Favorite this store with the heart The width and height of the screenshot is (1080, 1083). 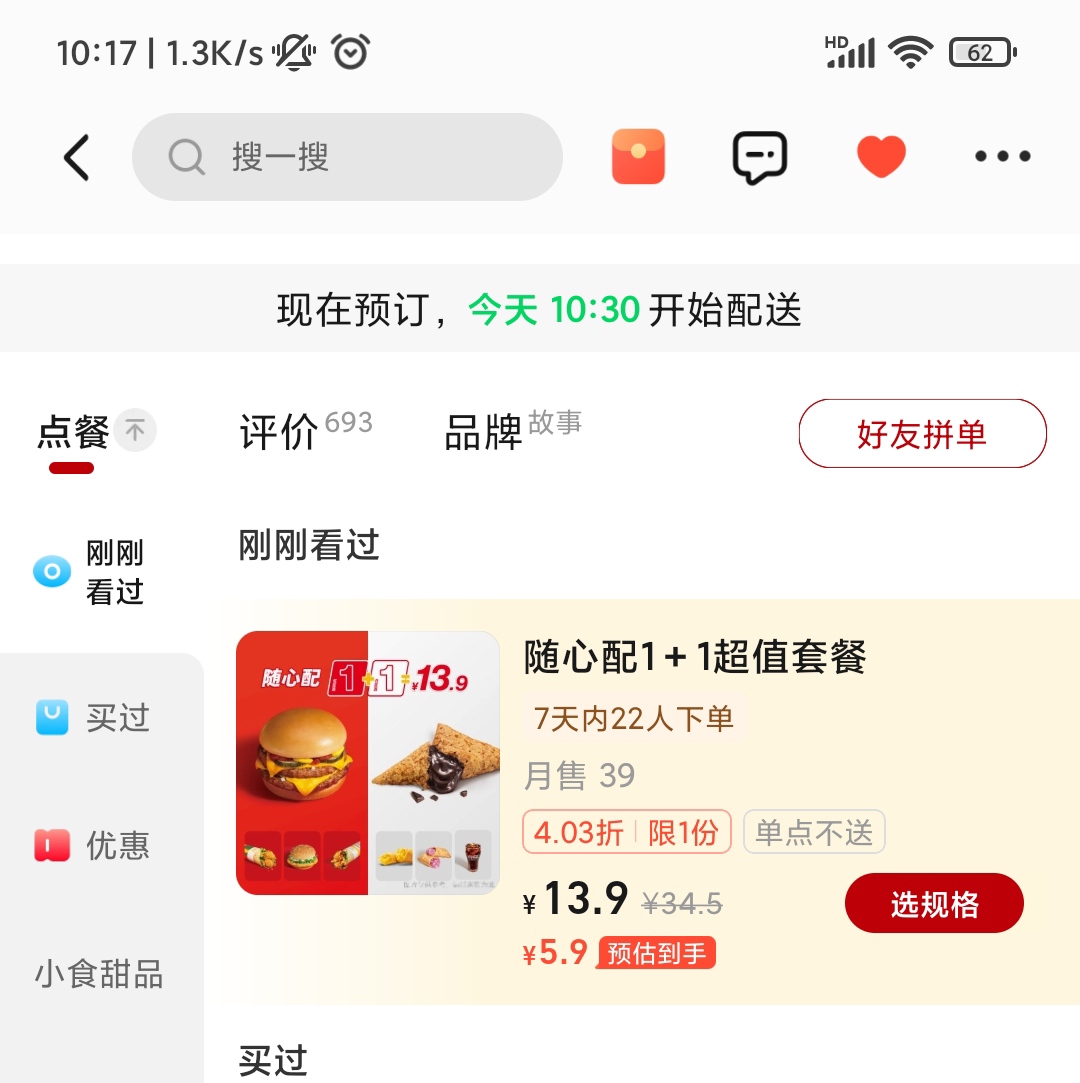pyautogui.click(x=881, y=157)
